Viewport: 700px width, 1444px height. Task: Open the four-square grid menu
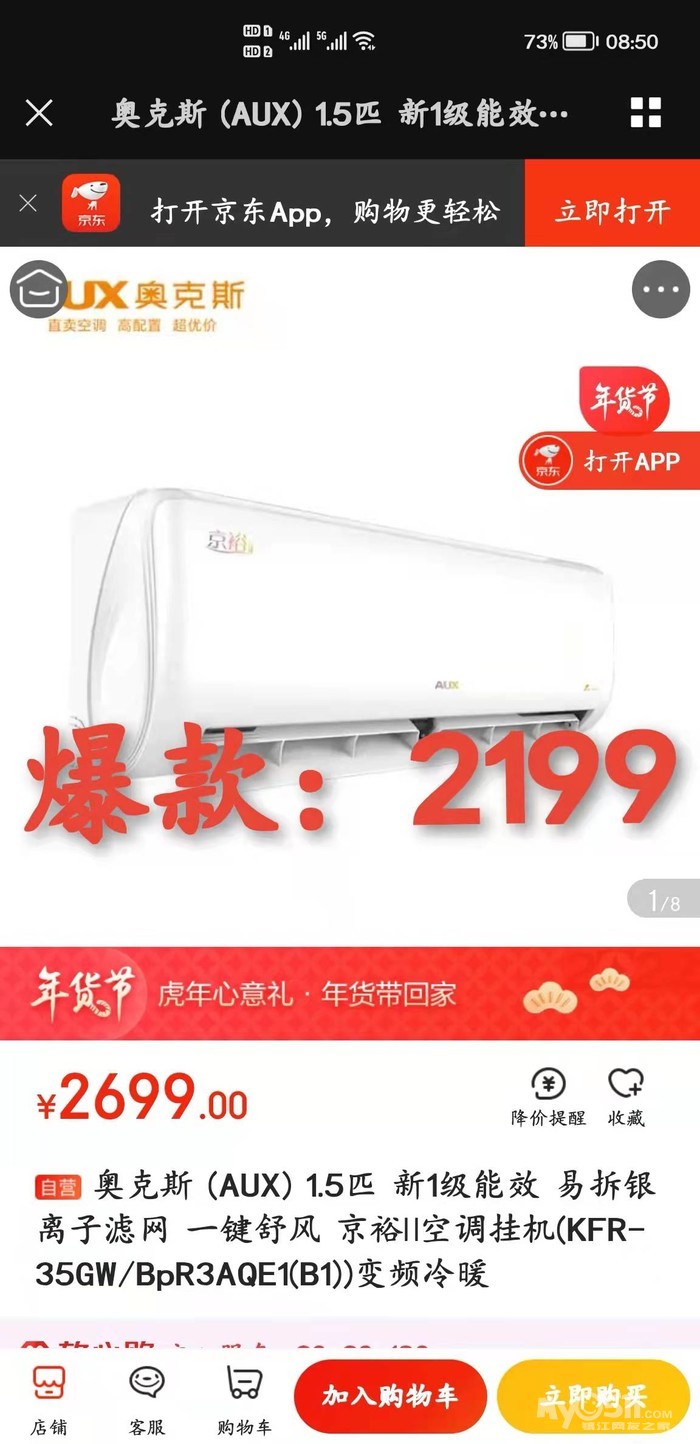(646, 113)
